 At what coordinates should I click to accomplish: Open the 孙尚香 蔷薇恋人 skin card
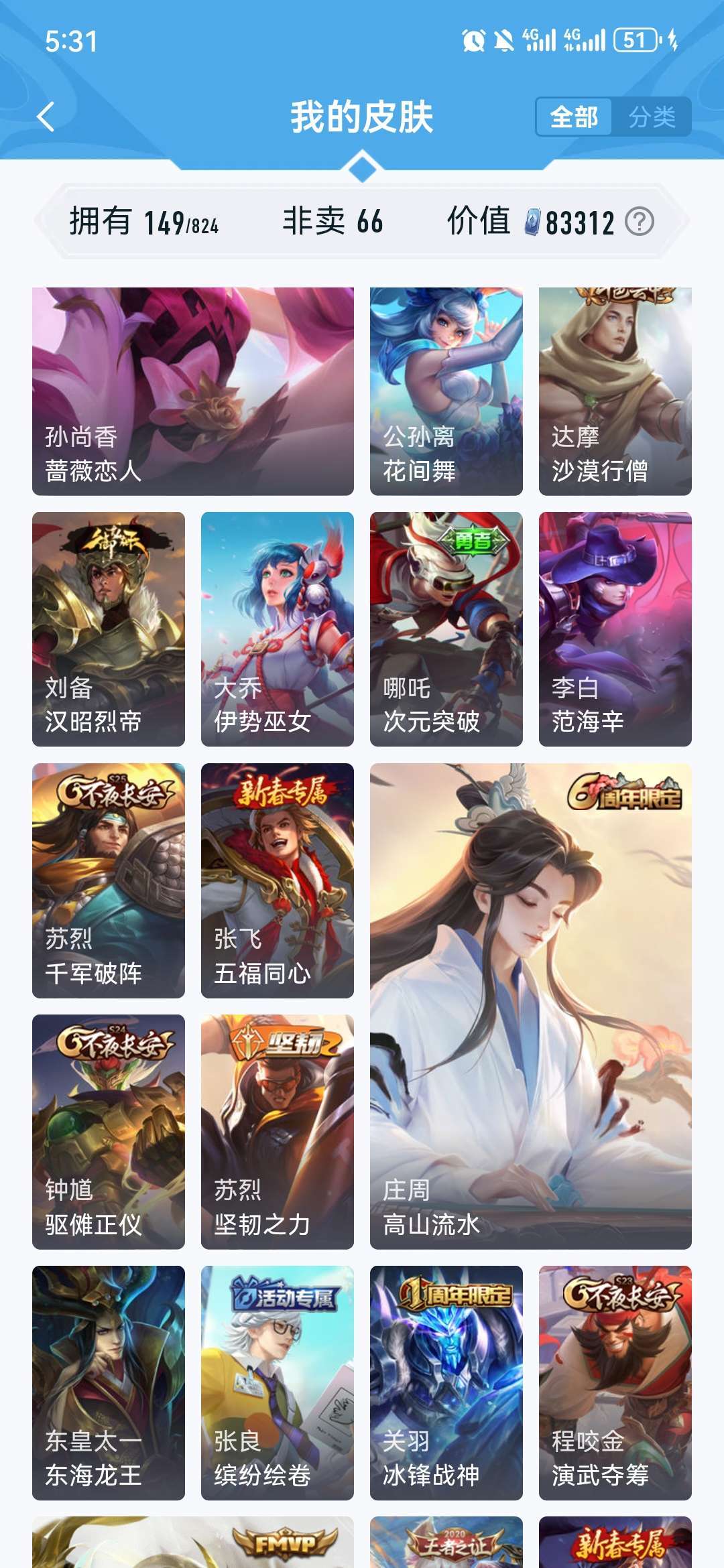click(193, 391)
